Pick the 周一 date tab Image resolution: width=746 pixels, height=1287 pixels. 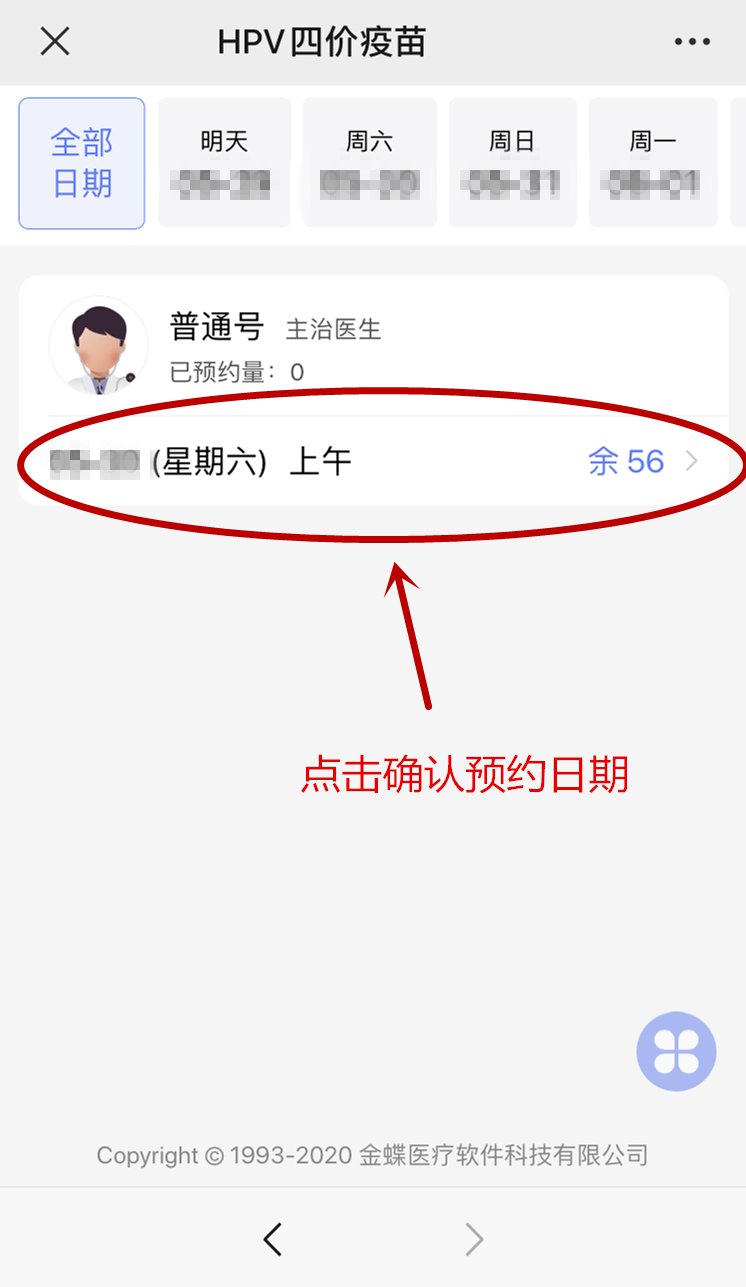(653, 163)
